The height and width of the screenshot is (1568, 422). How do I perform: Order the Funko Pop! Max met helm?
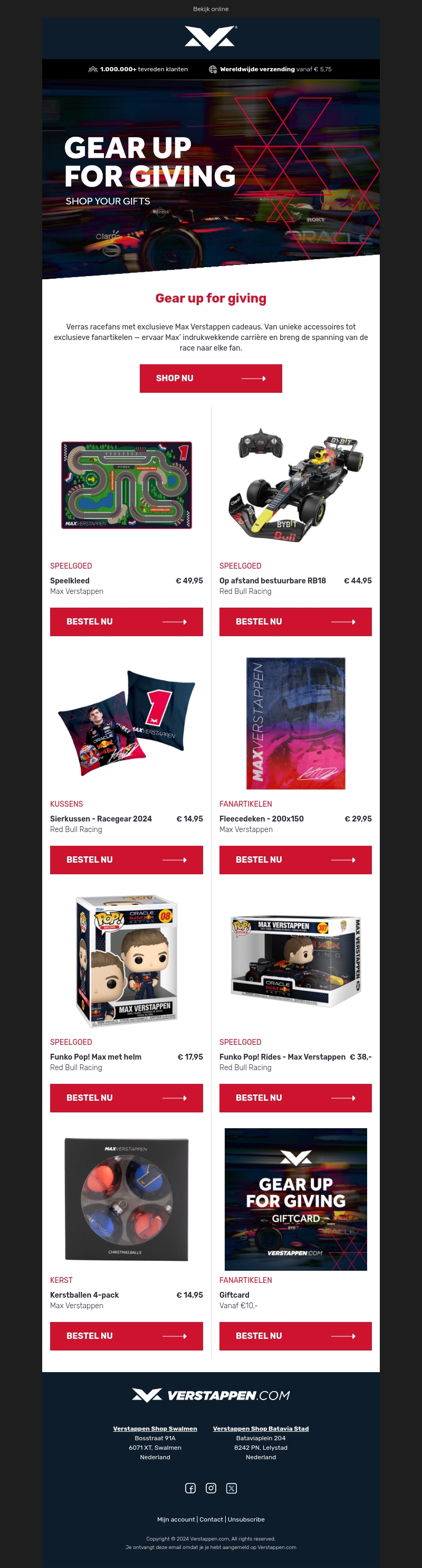pyautogui.click(x=126, y=1098)
